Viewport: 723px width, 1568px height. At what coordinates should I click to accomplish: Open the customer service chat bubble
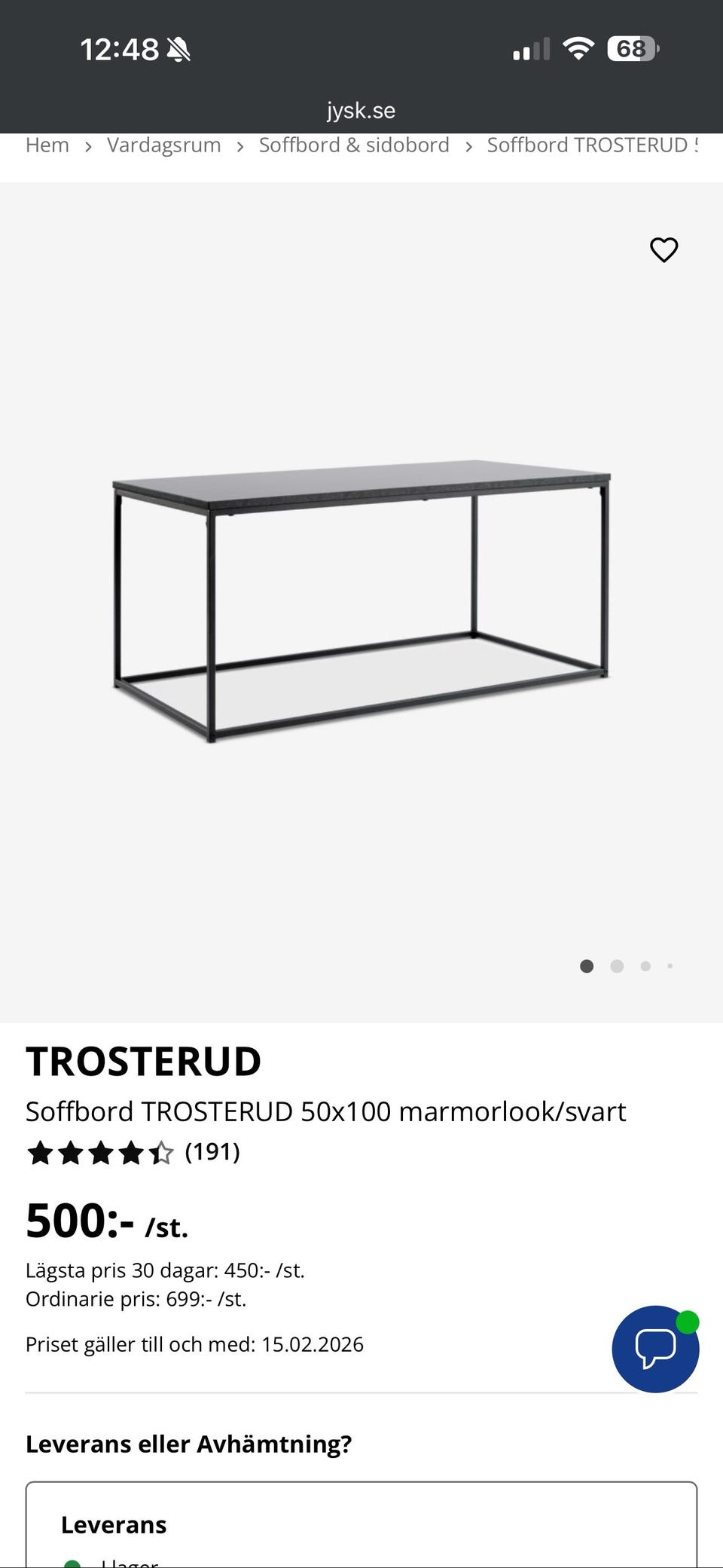tap(654, 1349)
